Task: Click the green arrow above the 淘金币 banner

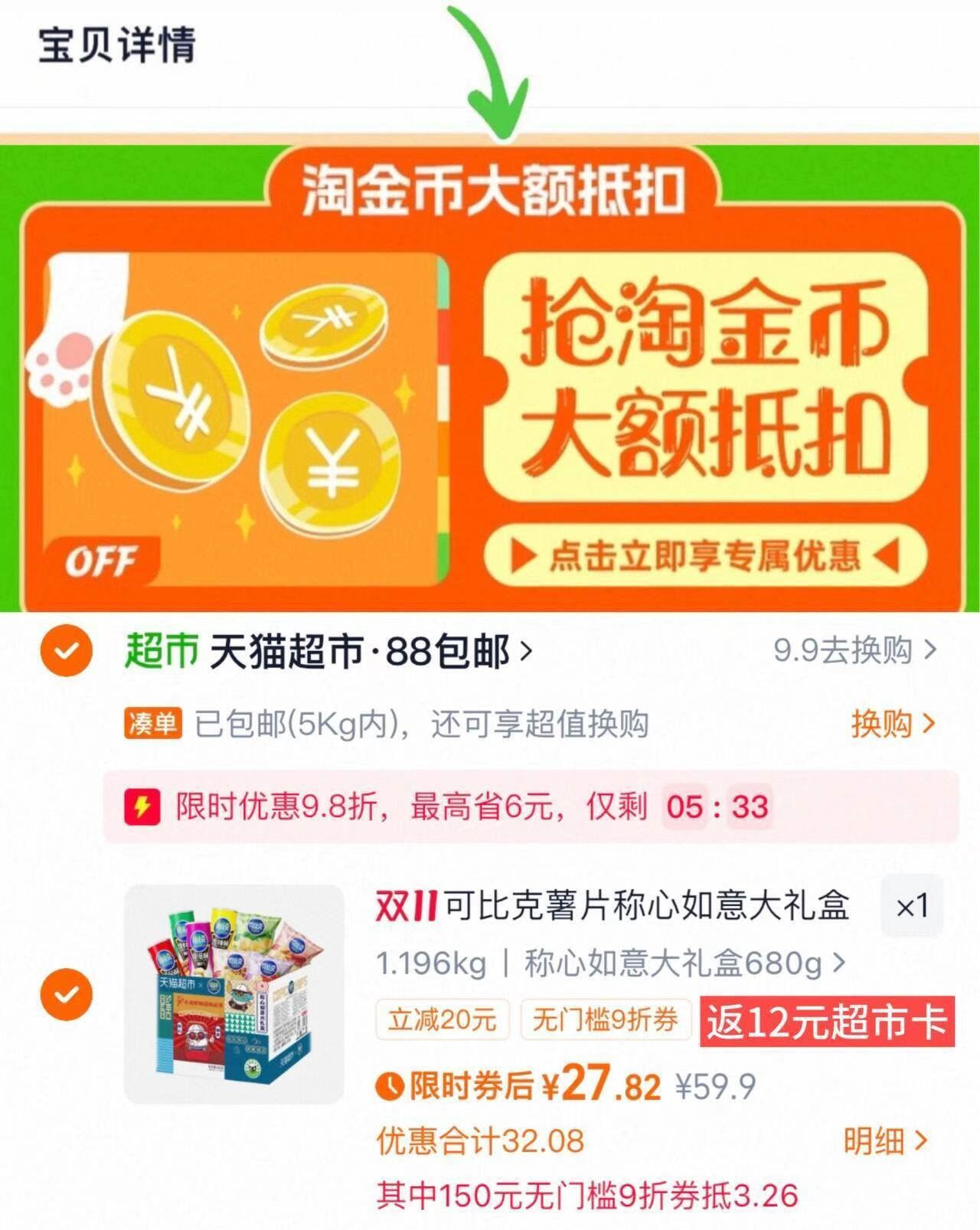Action: coord(496,69)
